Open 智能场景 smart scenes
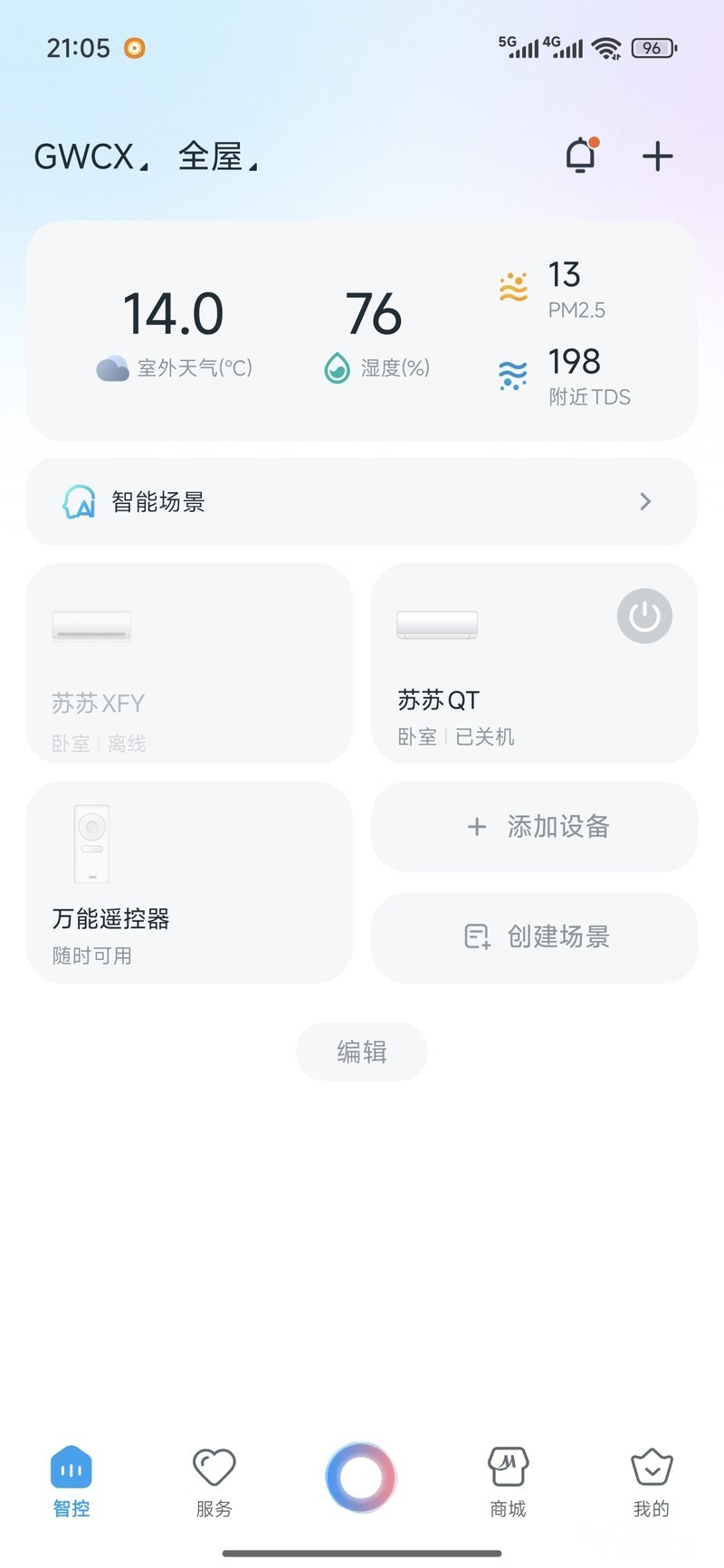 pyautogui.click(x=361, y=501)
